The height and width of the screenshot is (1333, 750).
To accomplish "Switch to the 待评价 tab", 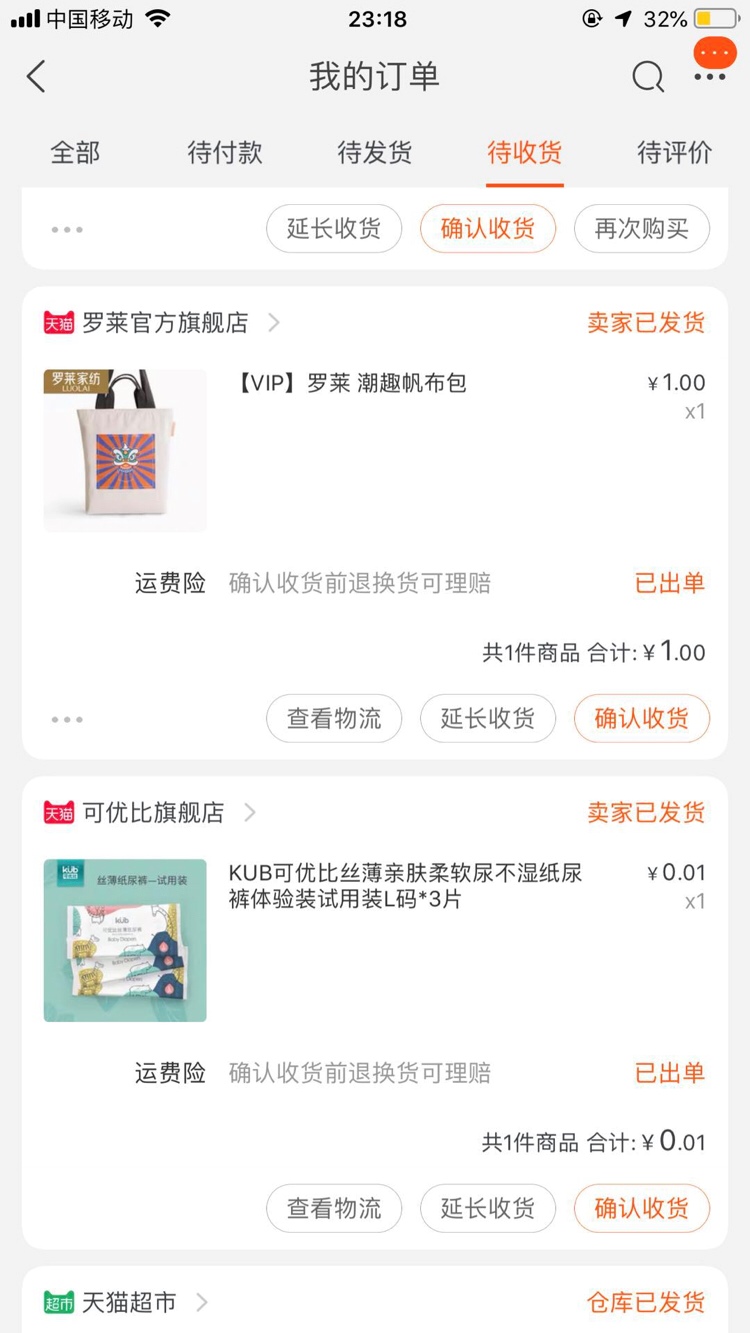I will (675, 153).
